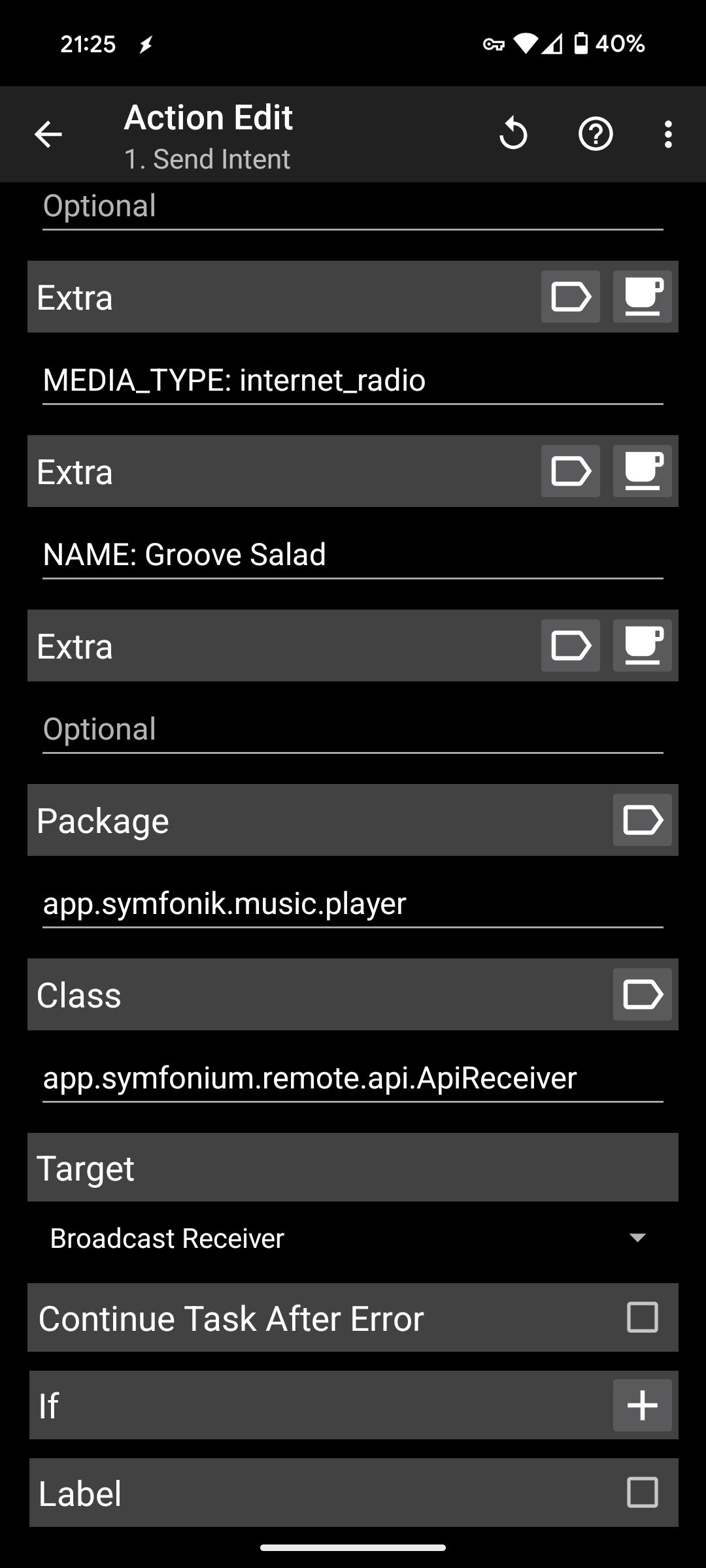
Task: Add an If condition with plus
Action: tap(643, 1405)
